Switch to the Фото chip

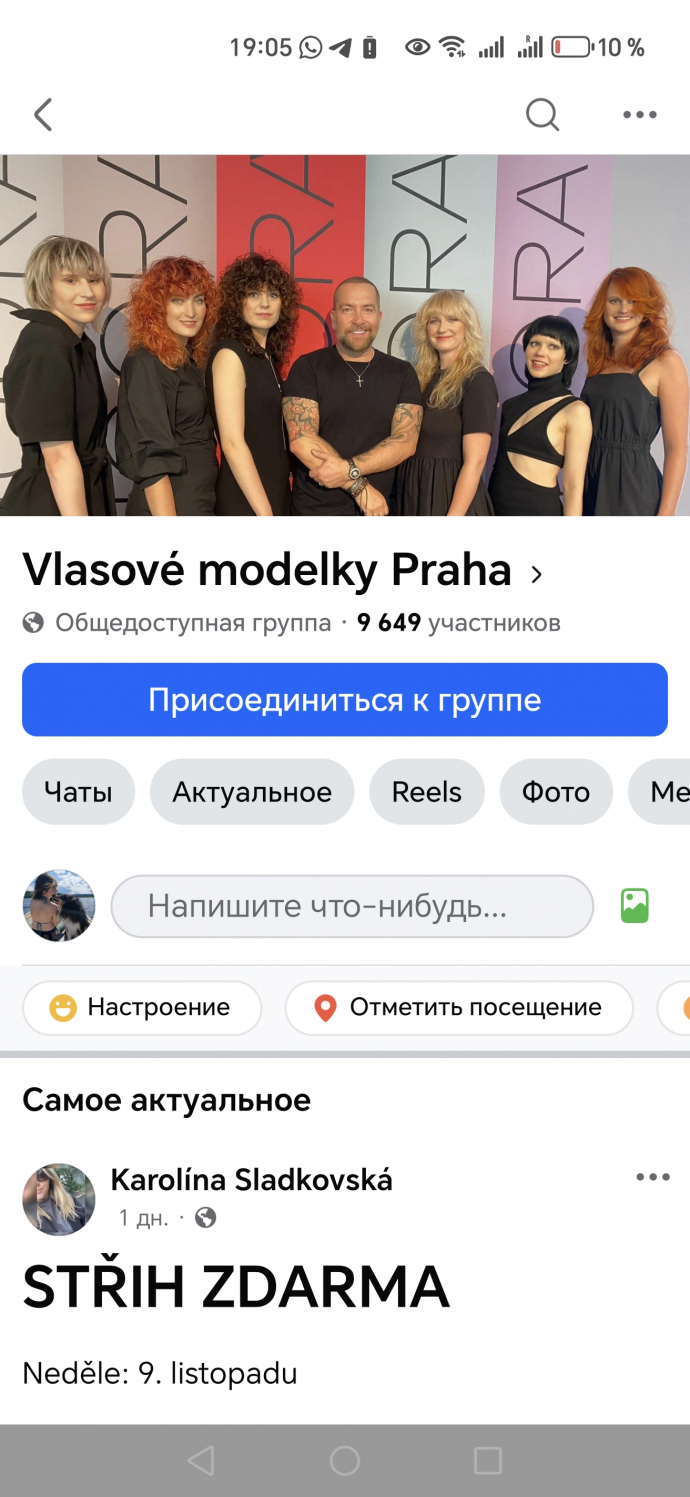point(556,792)
